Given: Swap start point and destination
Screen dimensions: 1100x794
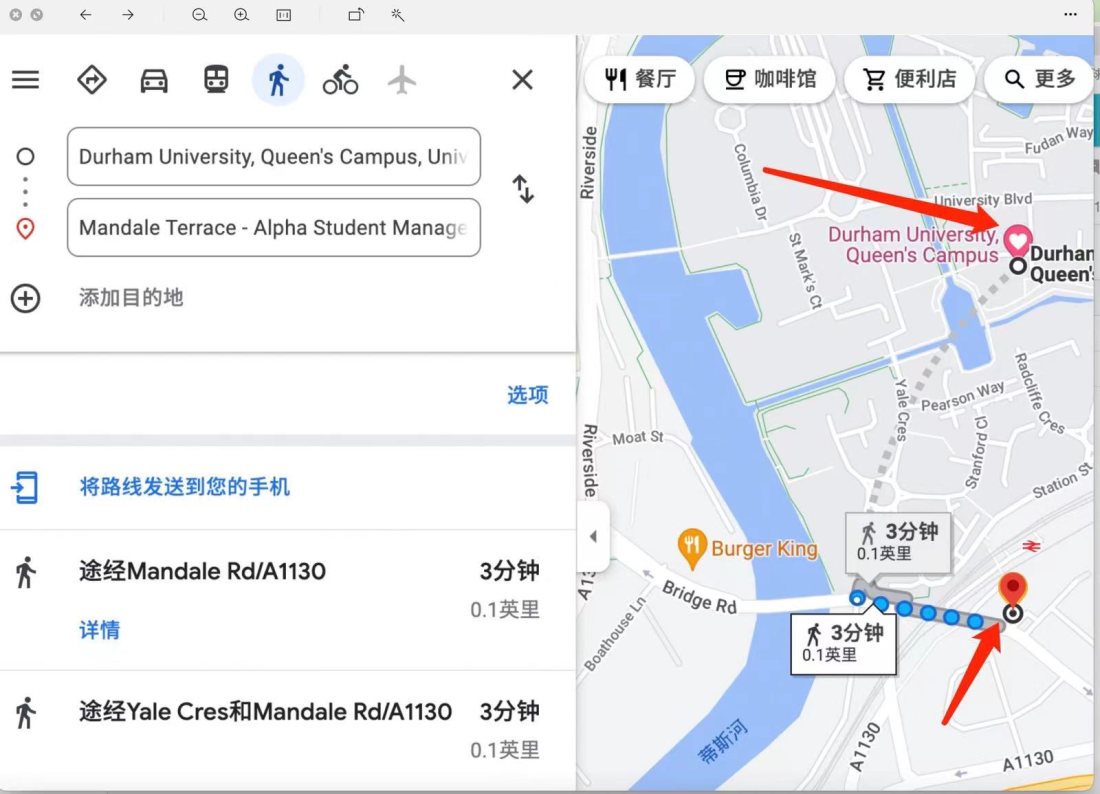Looking at the screenshot, I should pos(524,189).
